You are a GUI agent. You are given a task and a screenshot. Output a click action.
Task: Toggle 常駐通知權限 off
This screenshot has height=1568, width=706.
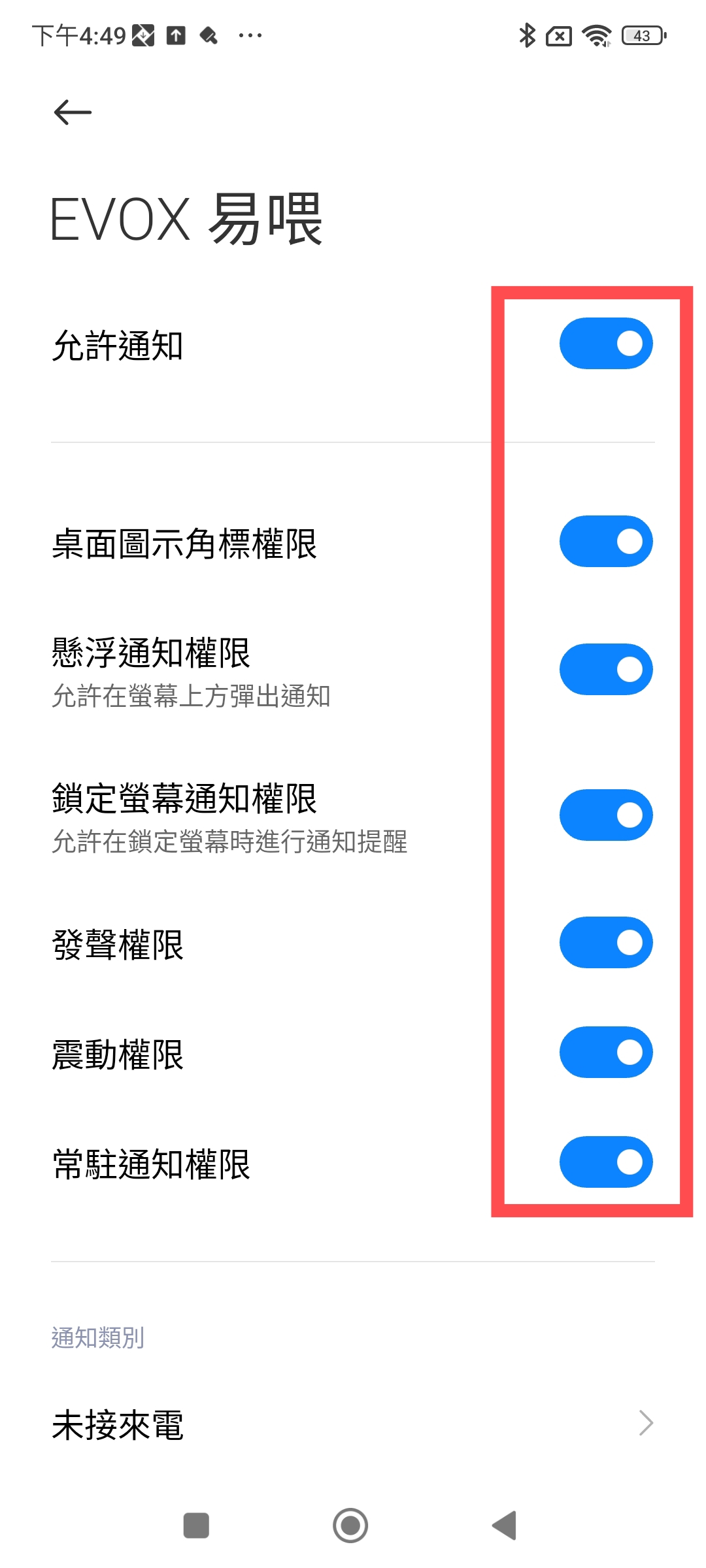pos(606,1162)
